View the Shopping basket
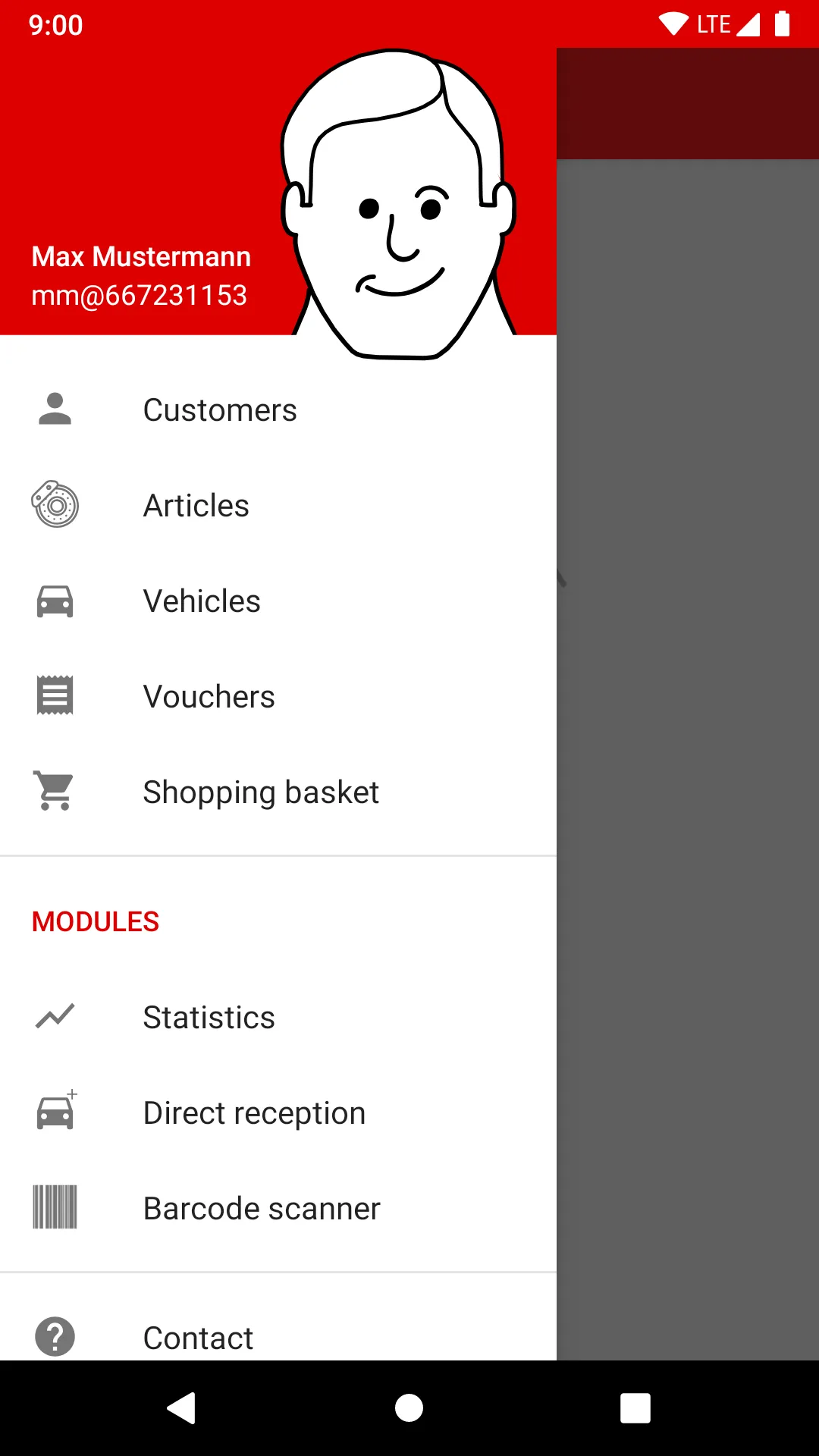Screen dimensions: 819x1456 (261, 792)
